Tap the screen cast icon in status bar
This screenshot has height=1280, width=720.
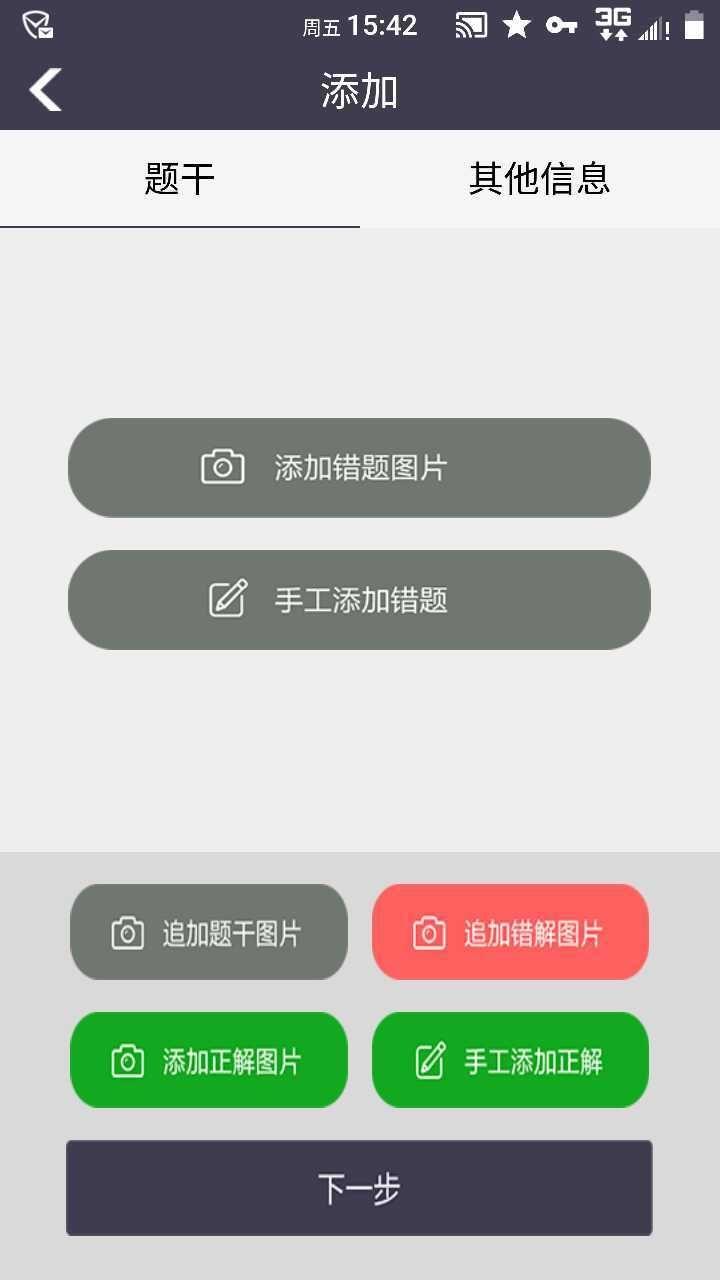click(470, 25)
